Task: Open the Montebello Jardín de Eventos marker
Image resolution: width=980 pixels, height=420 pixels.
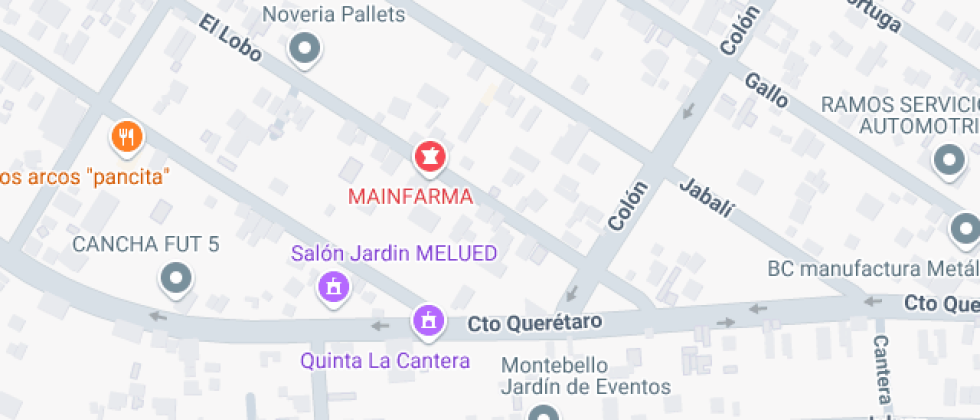Action: [542, 413]
